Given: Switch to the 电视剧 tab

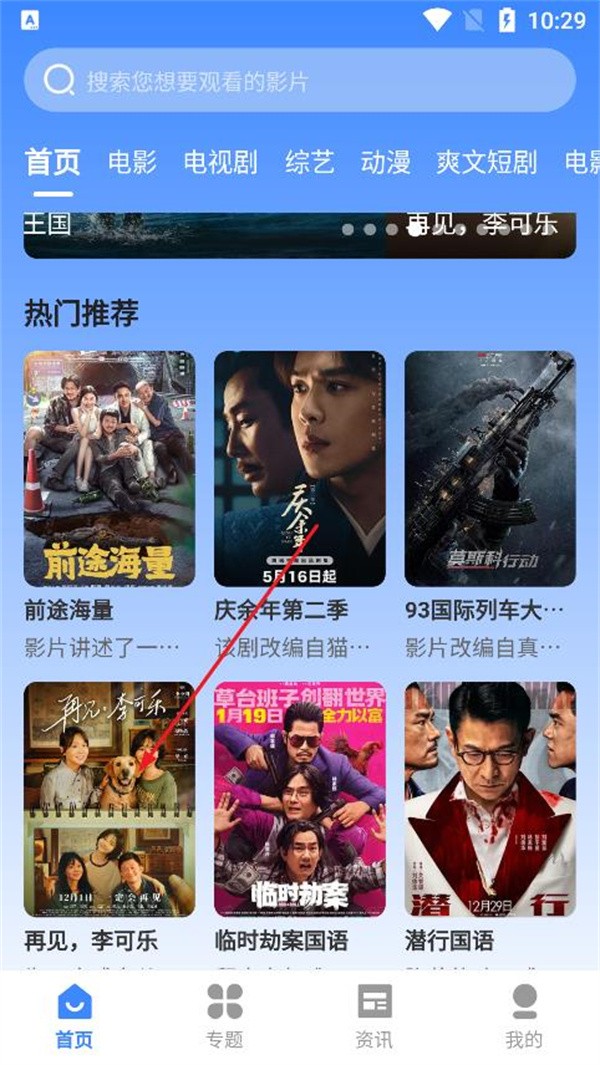Looking at the screenshot, I should (220, 162).
